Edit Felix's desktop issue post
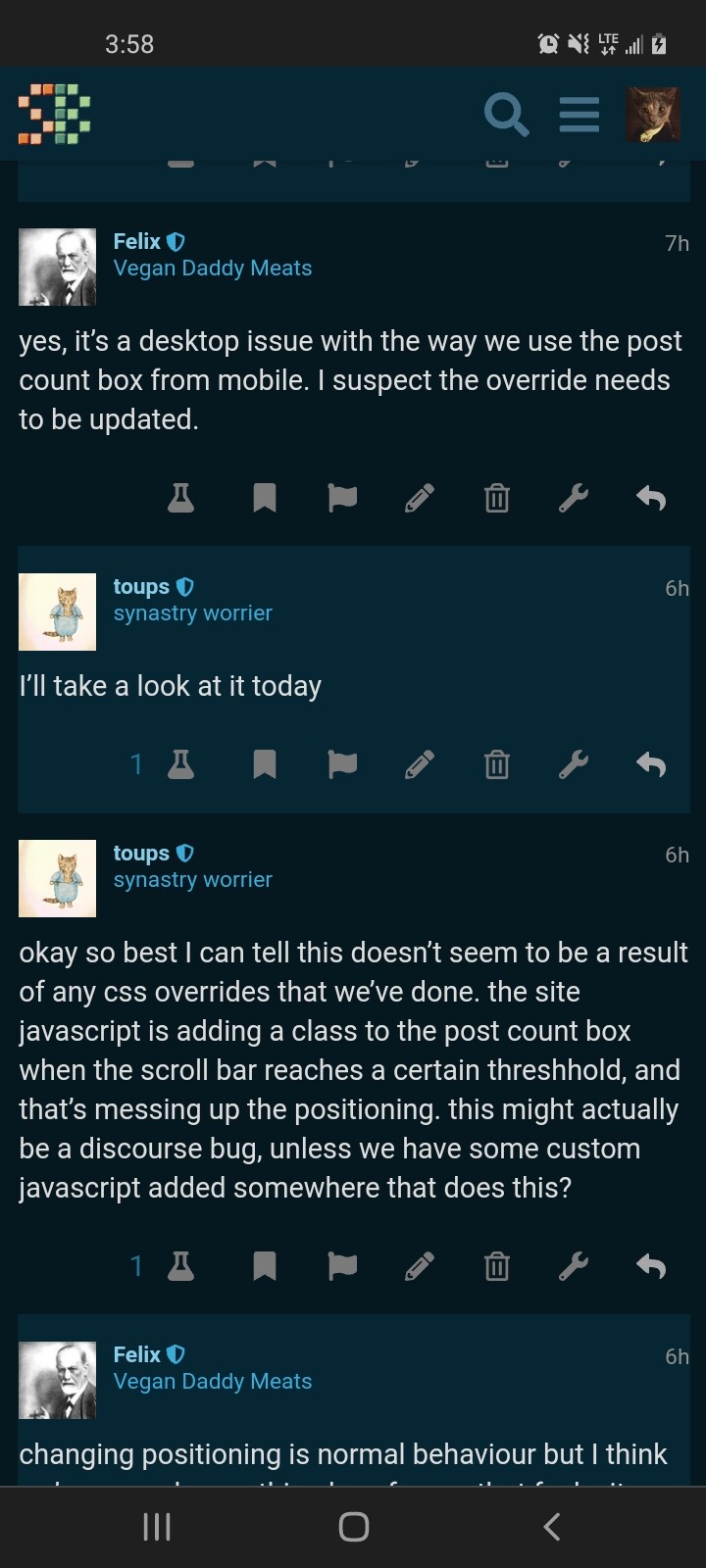706x1568 pixels. pyautogui.click(x=419, y=499)
